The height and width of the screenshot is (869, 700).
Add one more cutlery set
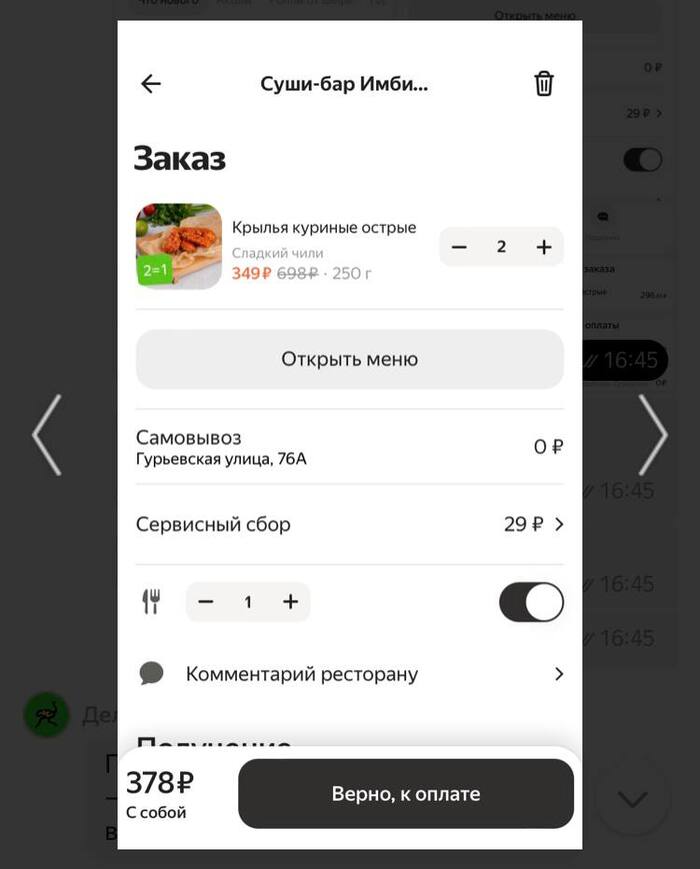pyautogui.click(x=290, y=602)
